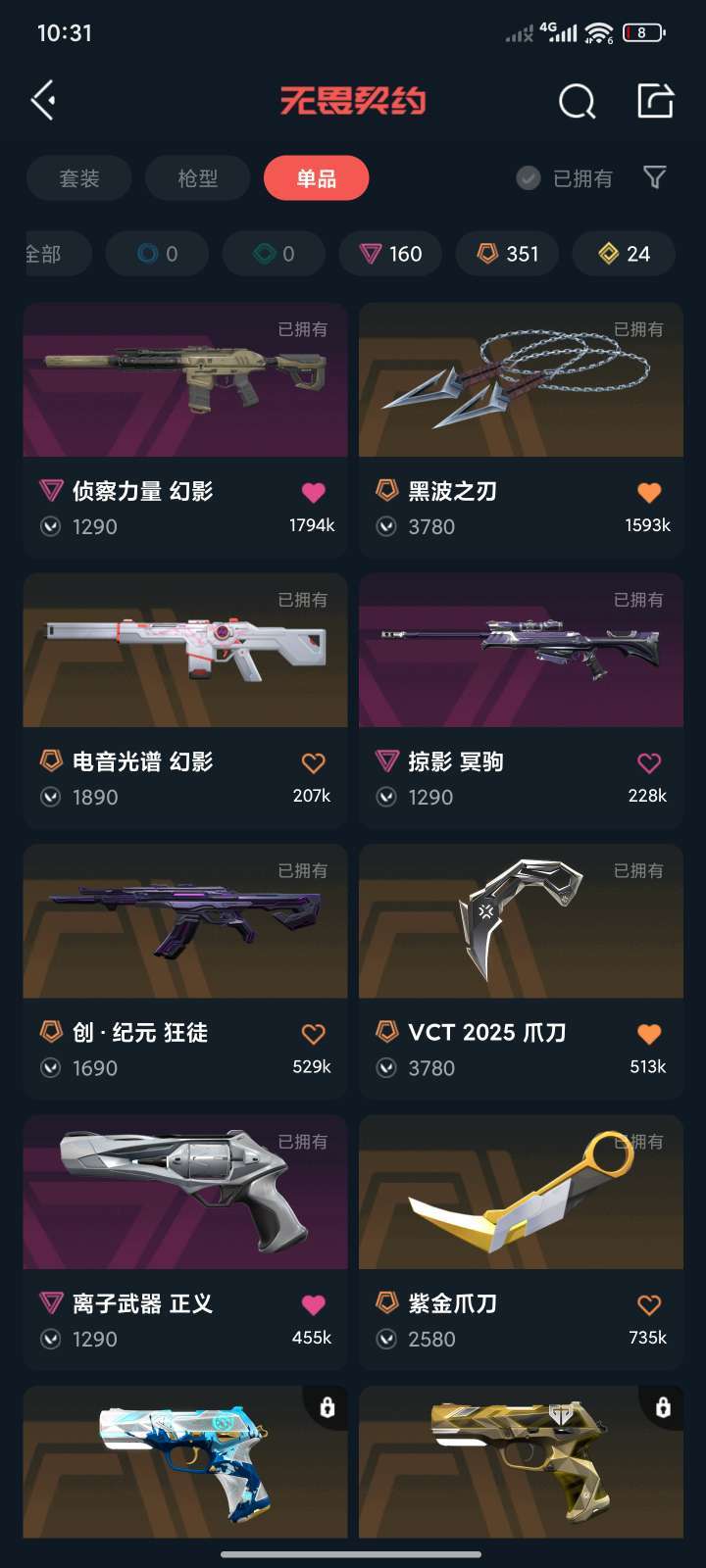Viewport: 706px width, 1568px height.
Task: Filter by the 160 tier chip
Action: [x=390, y=254]
